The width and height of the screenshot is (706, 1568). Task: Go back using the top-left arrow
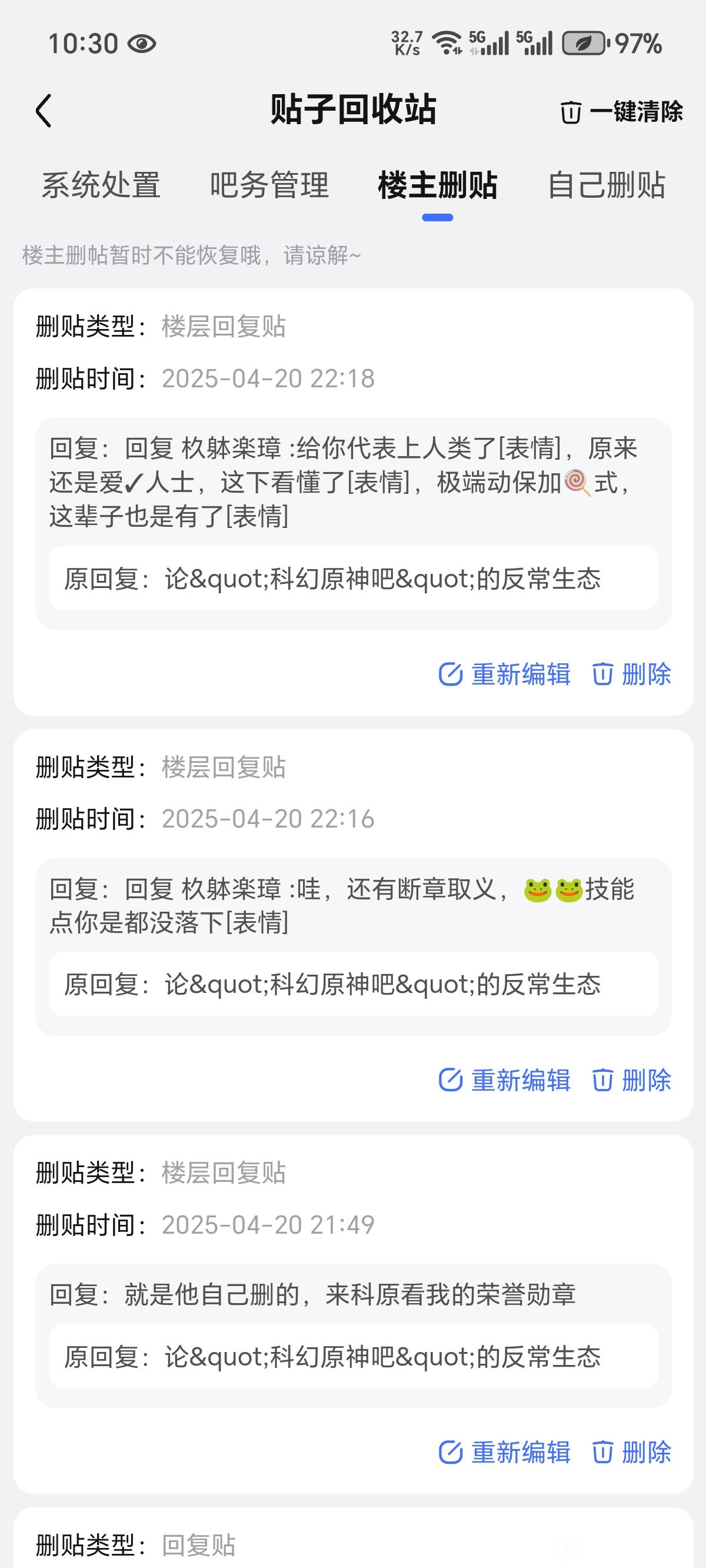pos(44,111)
